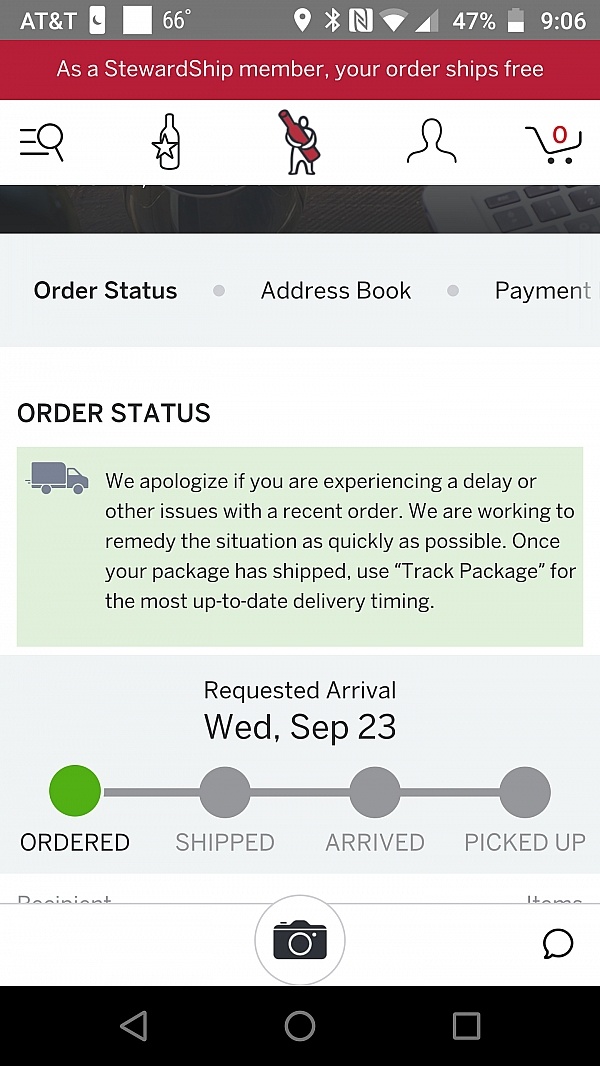The width and height of the screenshot is (600, 1066).
Task: Tap the system home button
Action: tap(300, 1025)
